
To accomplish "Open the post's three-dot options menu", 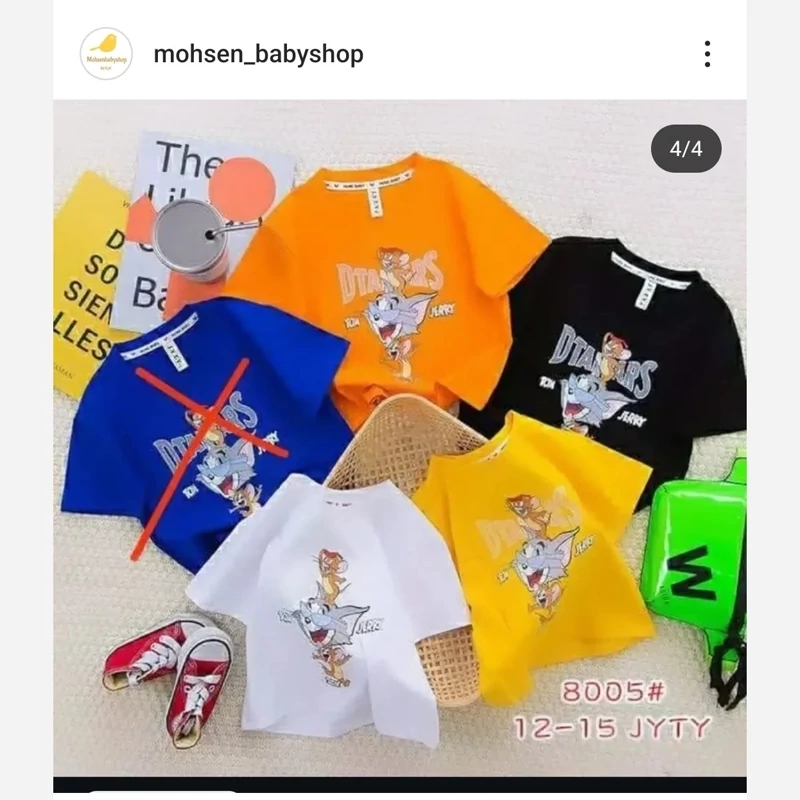I will tap(707, 54).
